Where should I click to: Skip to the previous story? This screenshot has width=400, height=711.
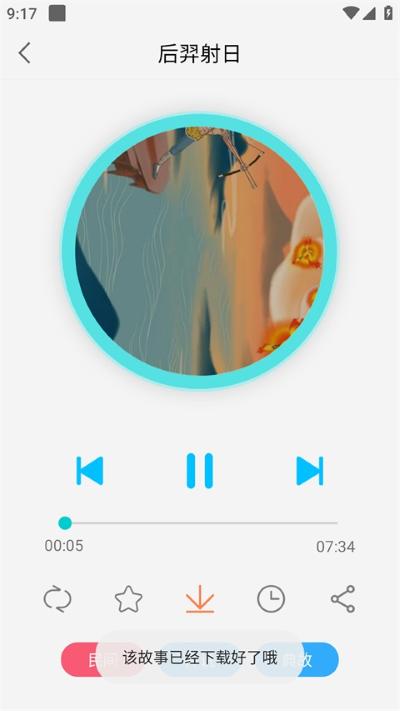coord(90,471)
